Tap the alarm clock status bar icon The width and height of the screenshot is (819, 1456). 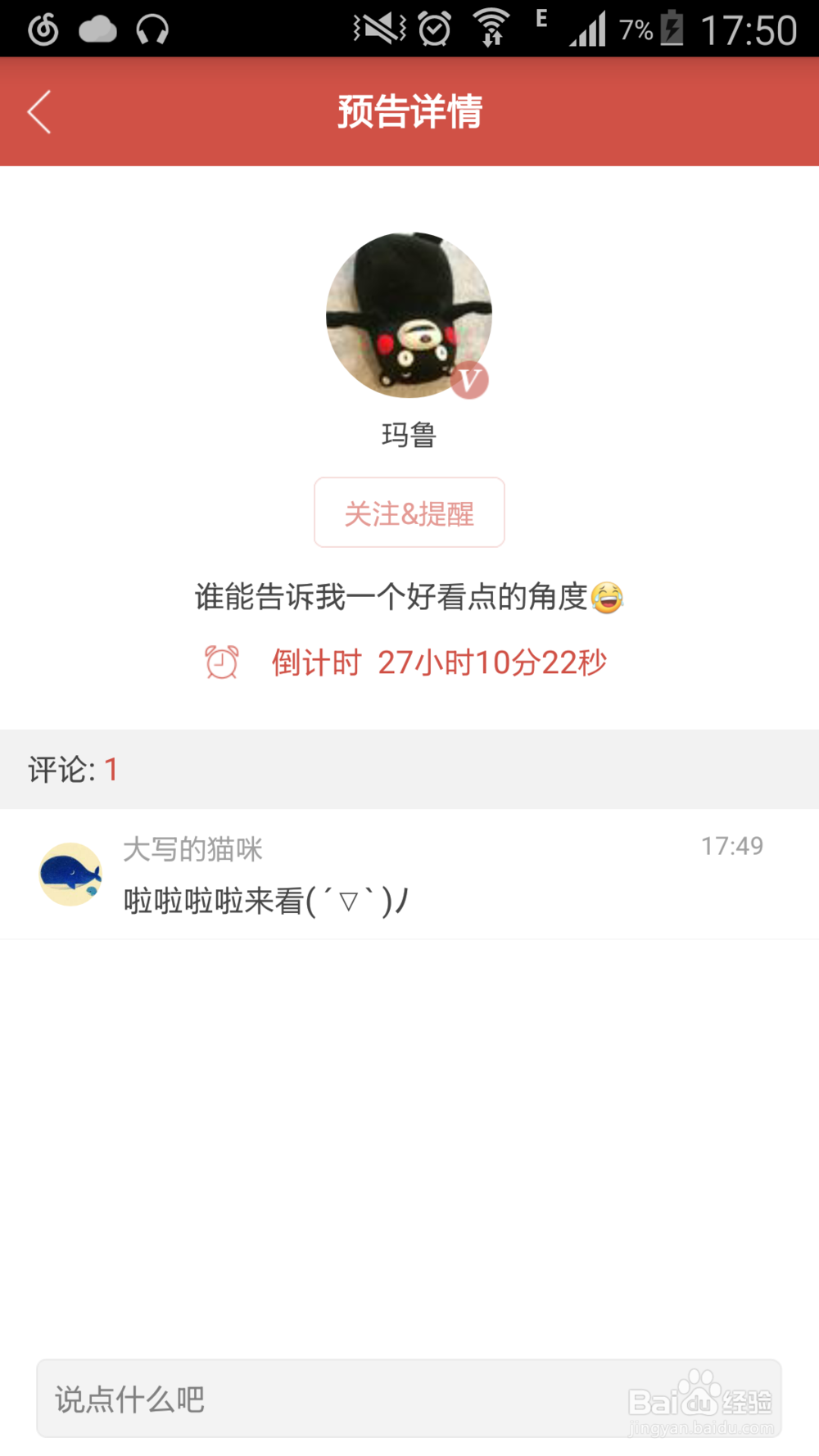[x=435, y=27]
